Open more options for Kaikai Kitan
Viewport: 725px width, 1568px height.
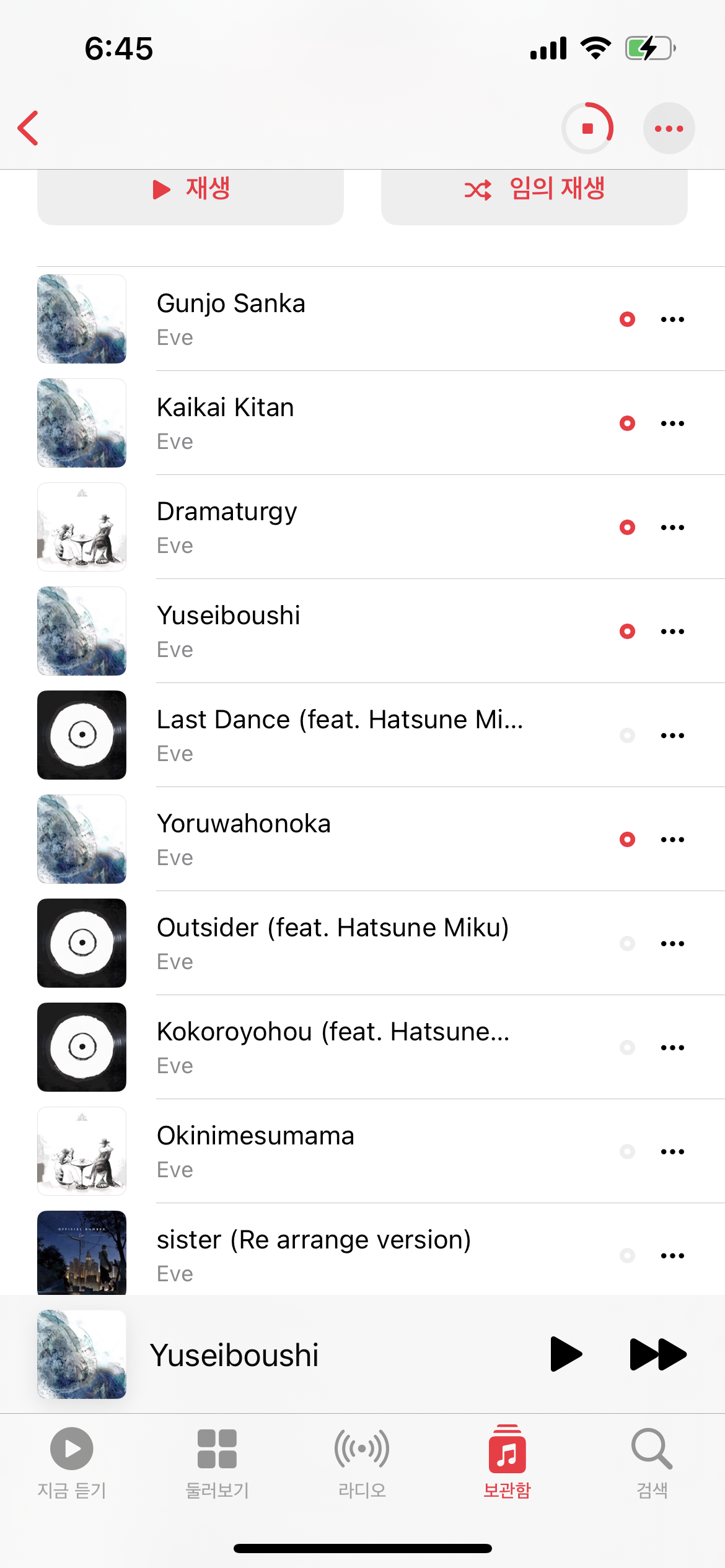672,424
